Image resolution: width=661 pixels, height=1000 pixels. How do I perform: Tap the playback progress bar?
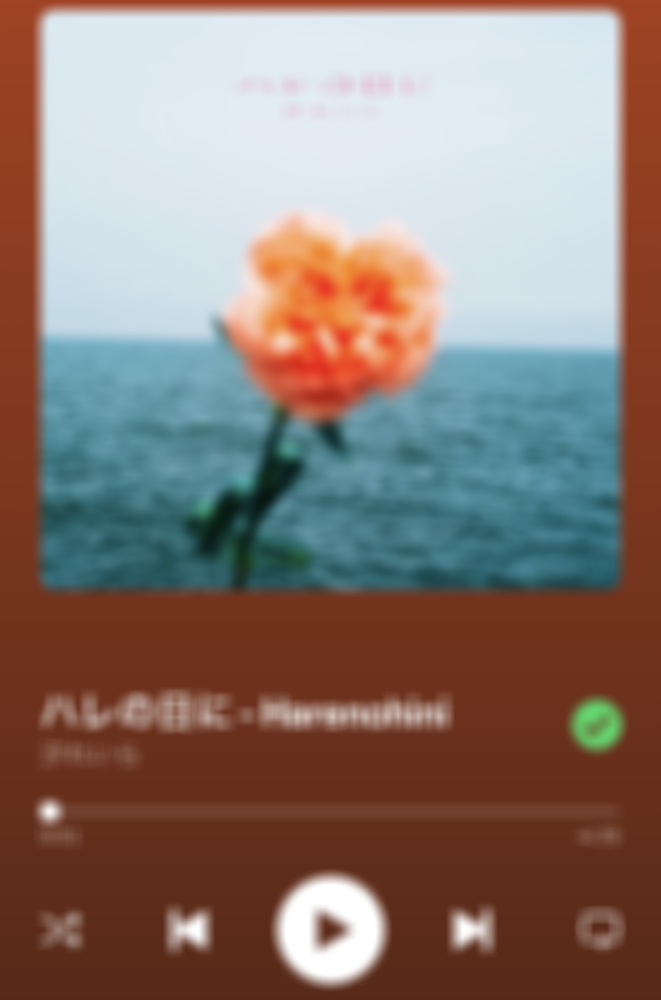(330, 811)
